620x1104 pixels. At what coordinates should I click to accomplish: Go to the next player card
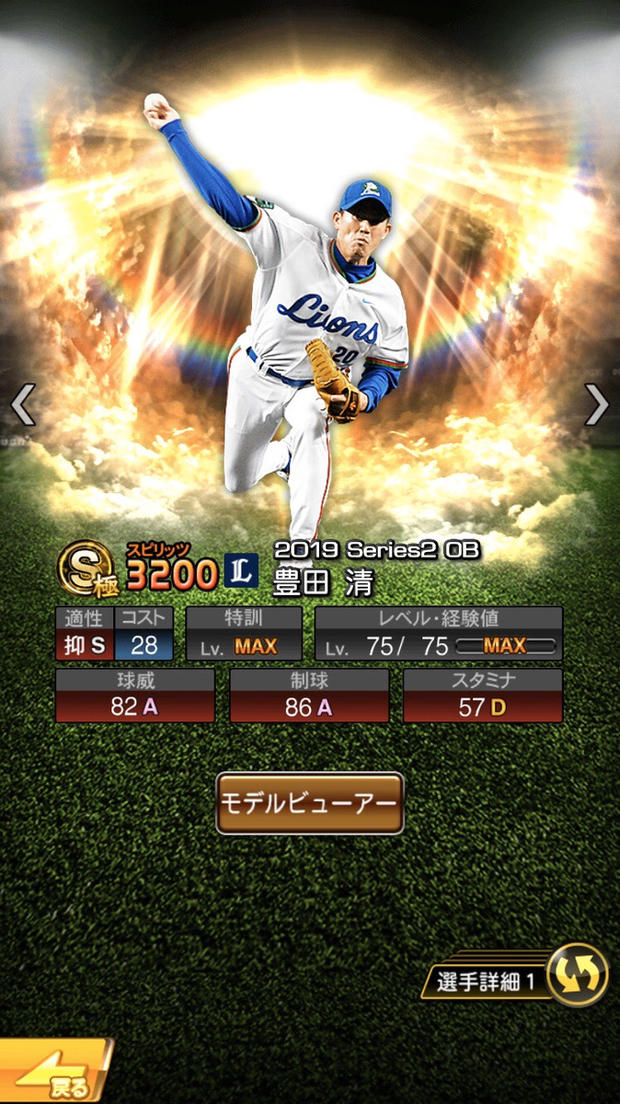(x=597, y=405)
